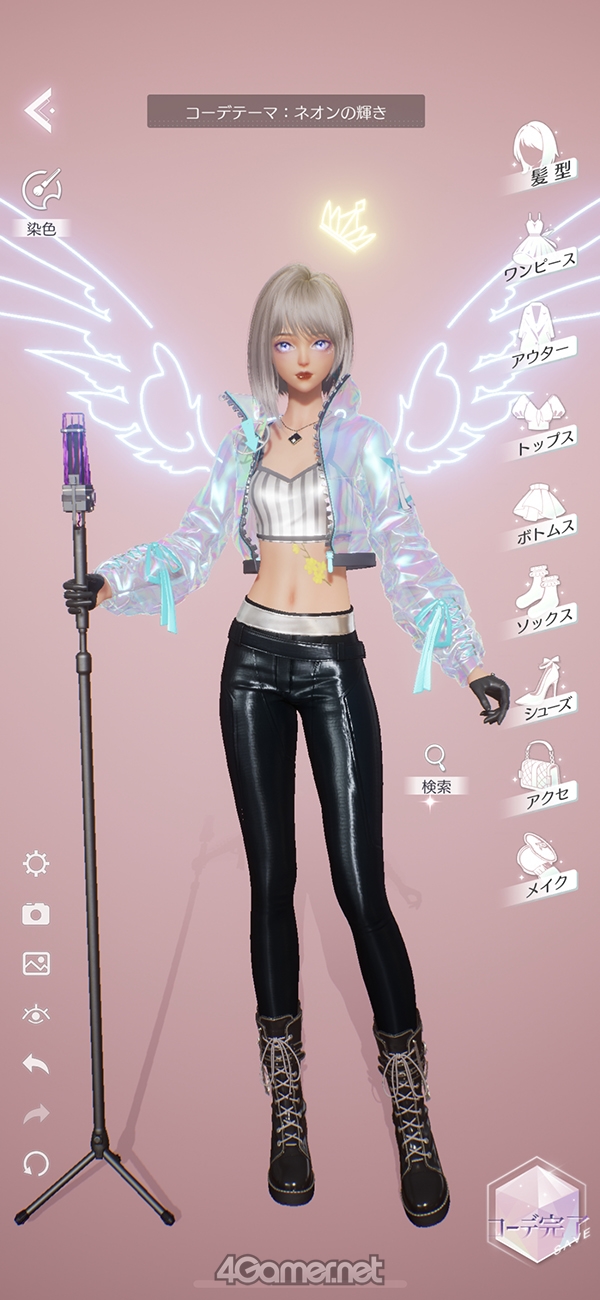Switch to the メイク makeup category
The image size is (600, 1300).
[541, 864]
